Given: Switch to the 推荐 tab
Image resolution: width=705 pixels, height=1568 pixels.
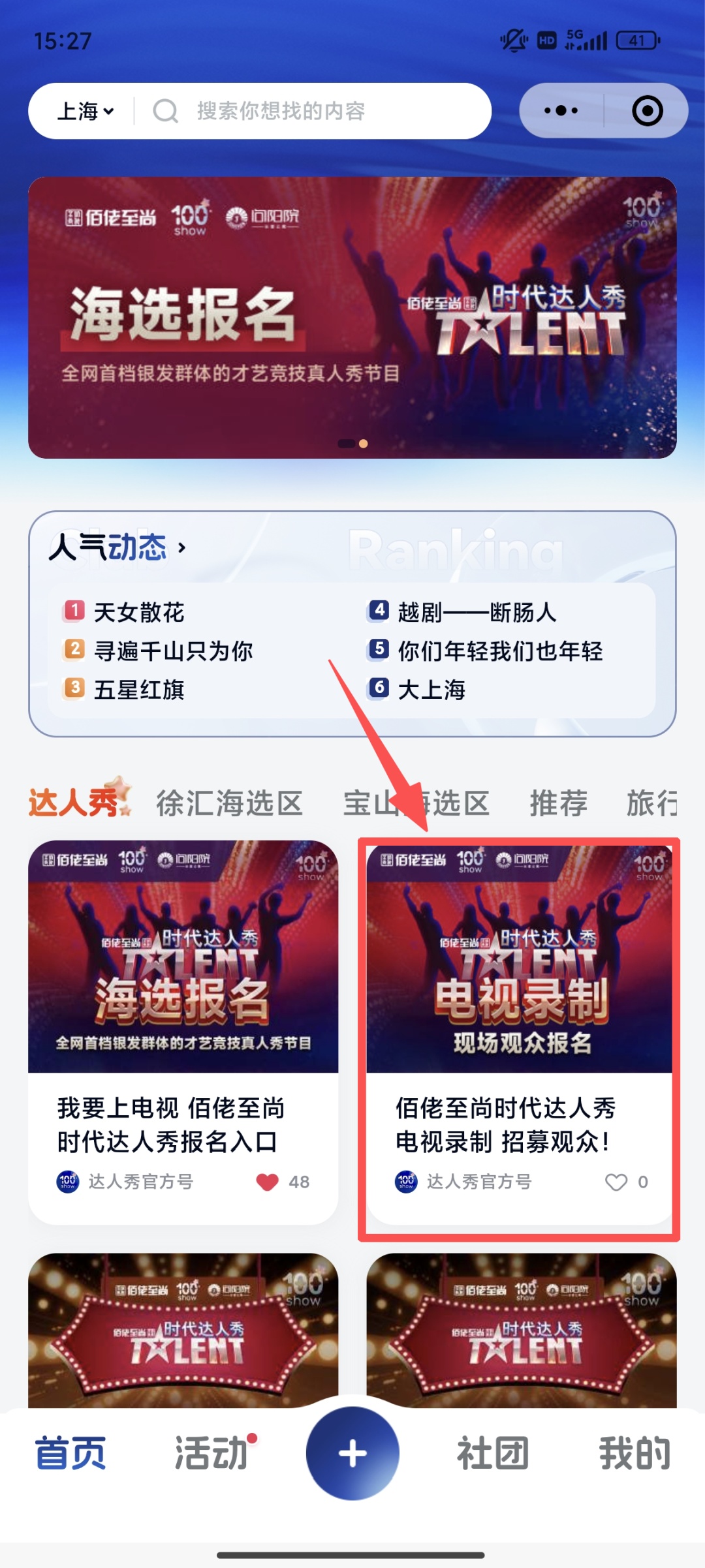Looking at the screenshot, I should point(558,803).
